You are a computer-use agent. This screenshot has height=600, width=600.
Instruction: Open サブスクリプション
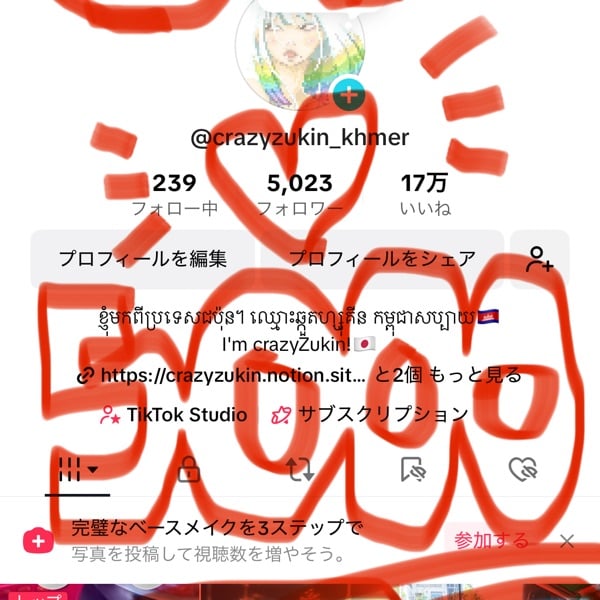click(x=370, y=413)
